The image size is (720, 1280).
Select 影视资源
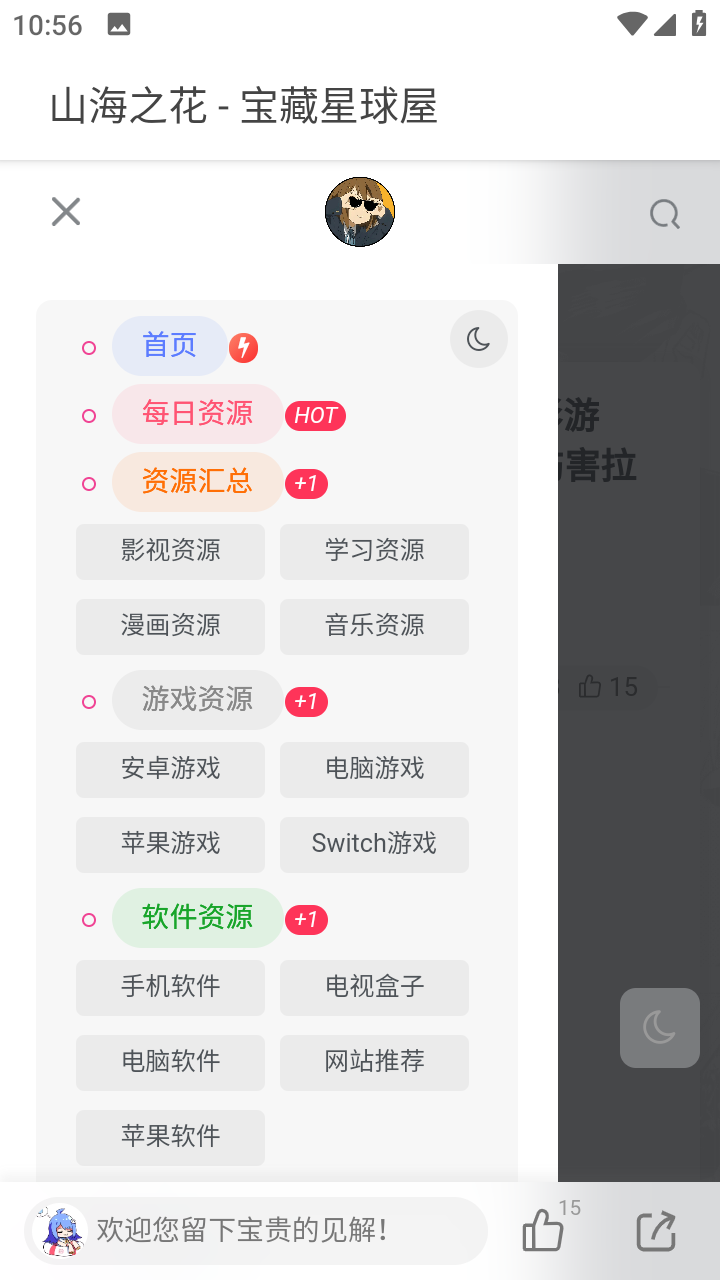pos(170,552)
